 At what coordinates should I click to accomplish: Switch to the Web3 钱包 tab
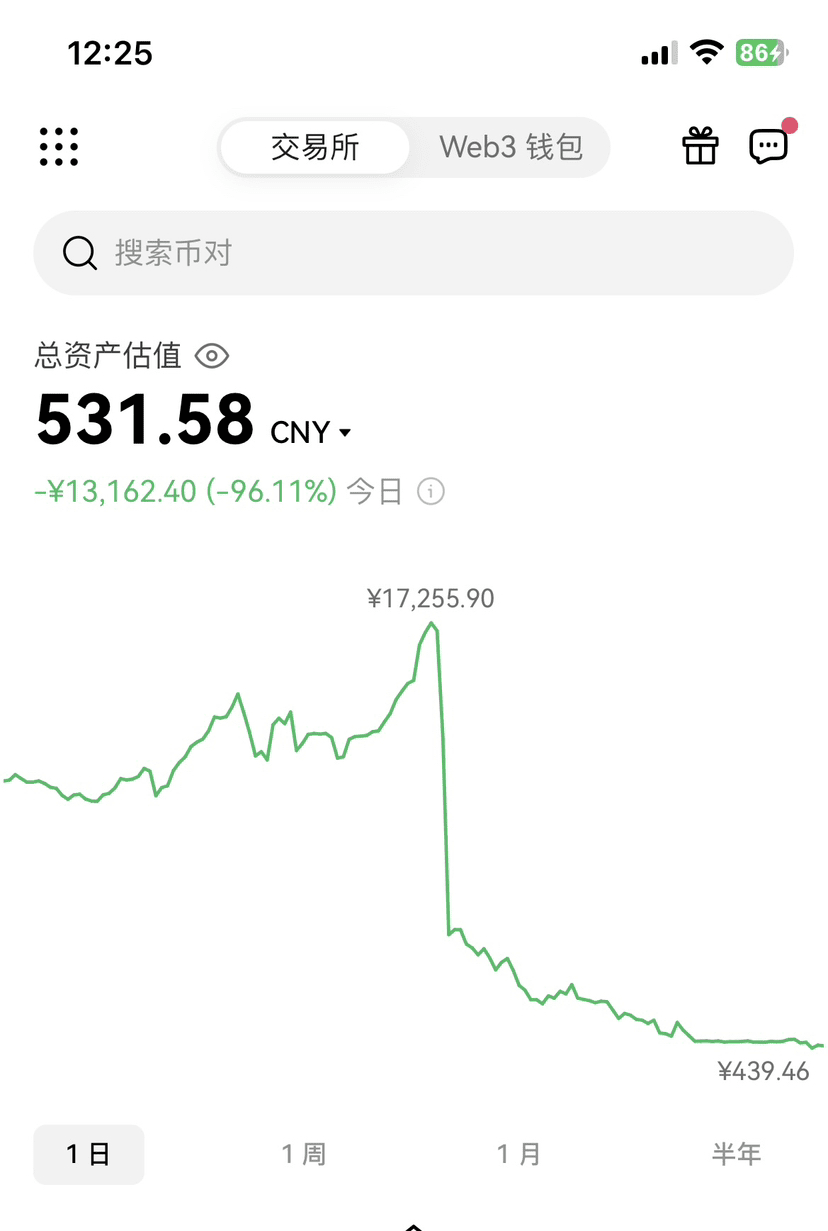pos(511,148)
